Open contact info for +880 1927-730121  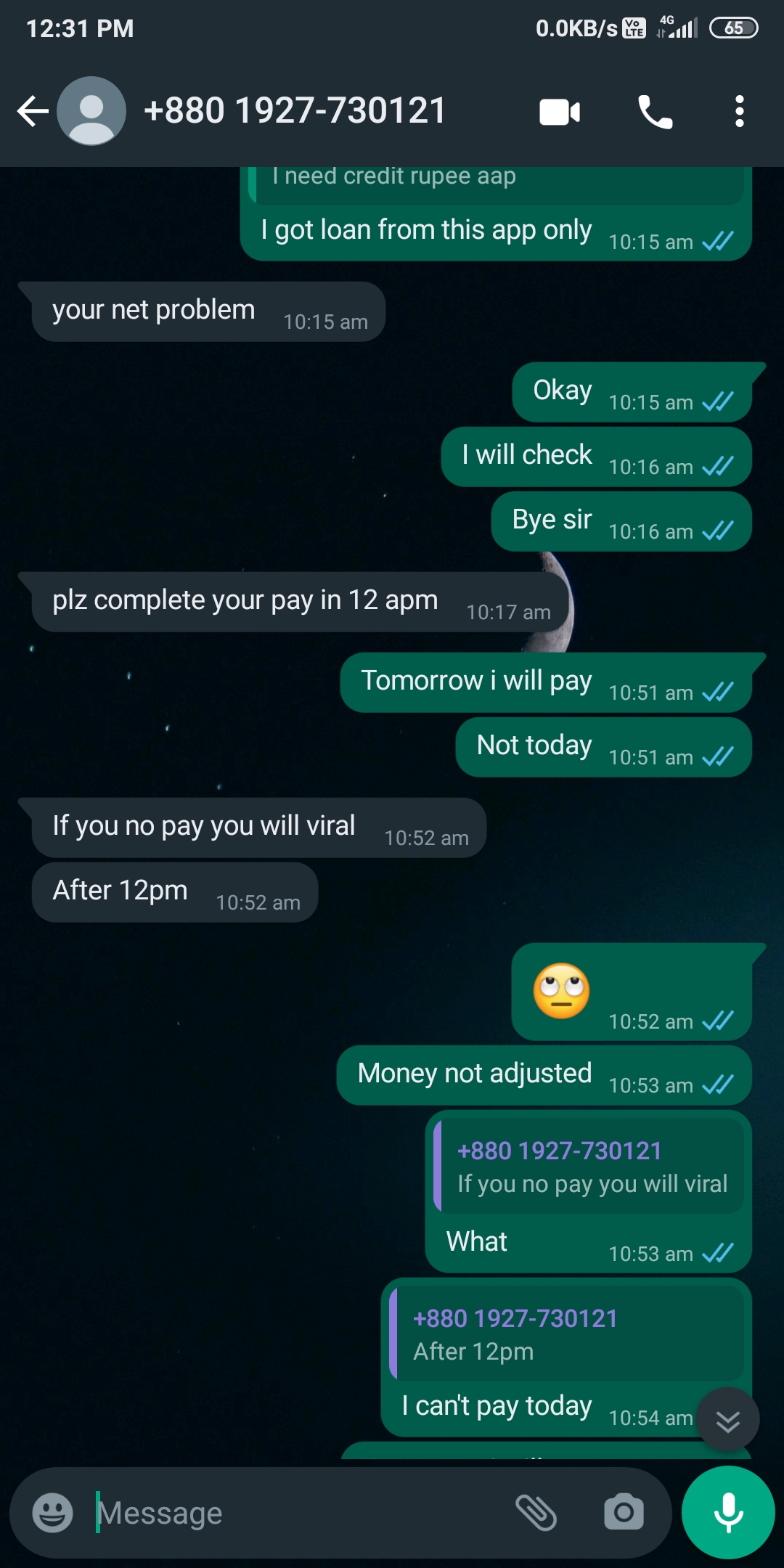295,111
